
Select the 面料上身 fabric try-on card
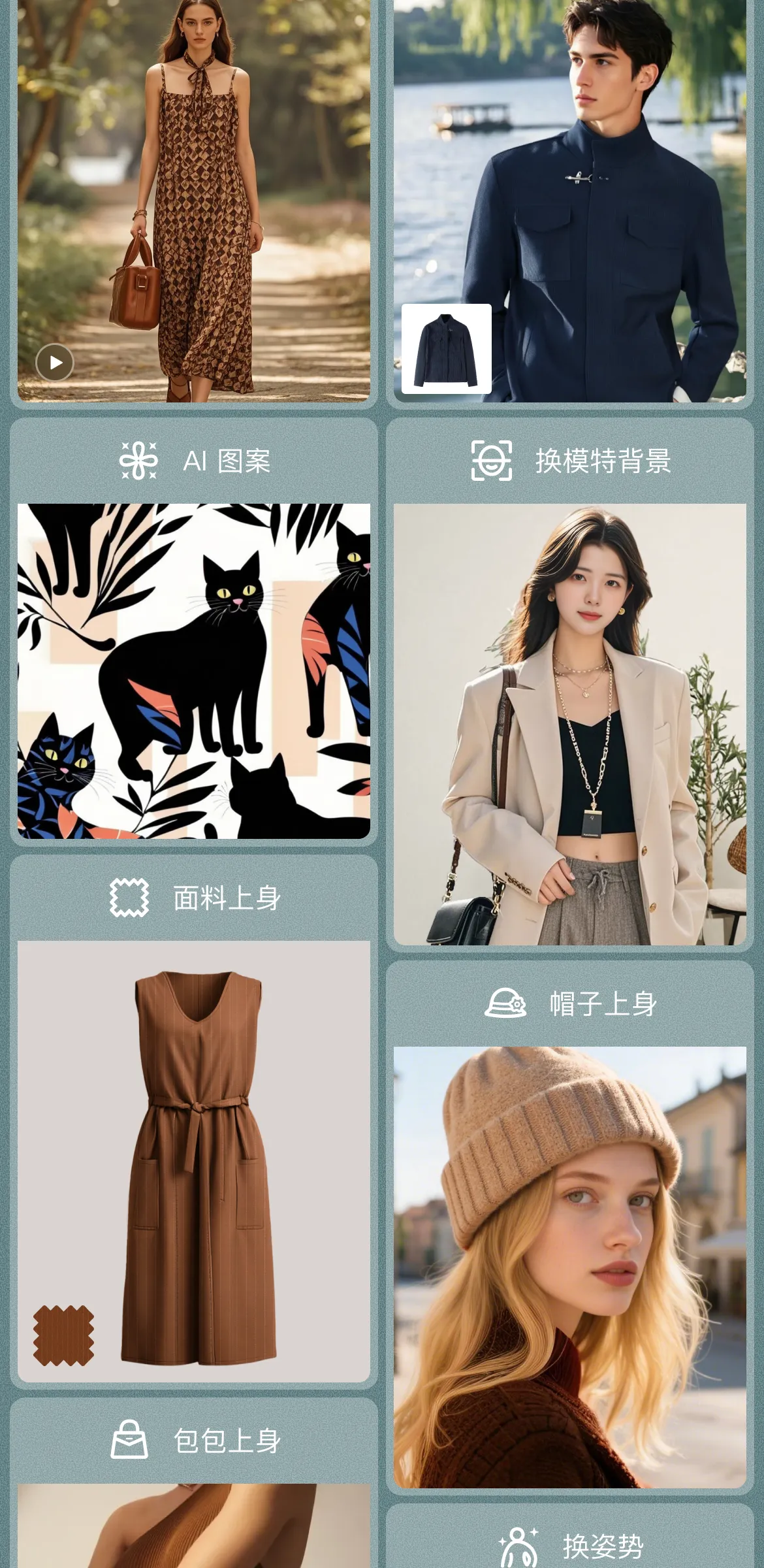pos(194,898)
